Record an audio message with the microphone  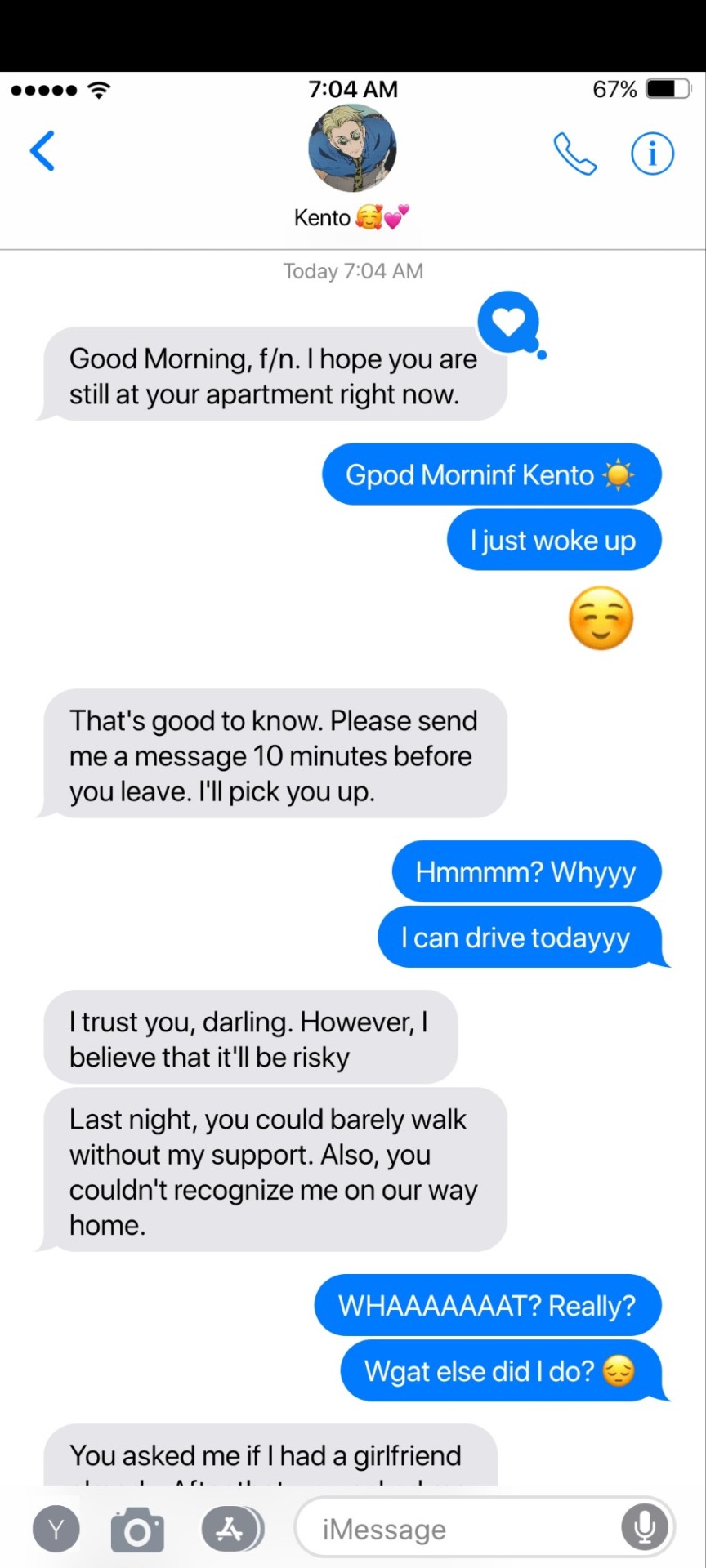(x=645, y=1526)
